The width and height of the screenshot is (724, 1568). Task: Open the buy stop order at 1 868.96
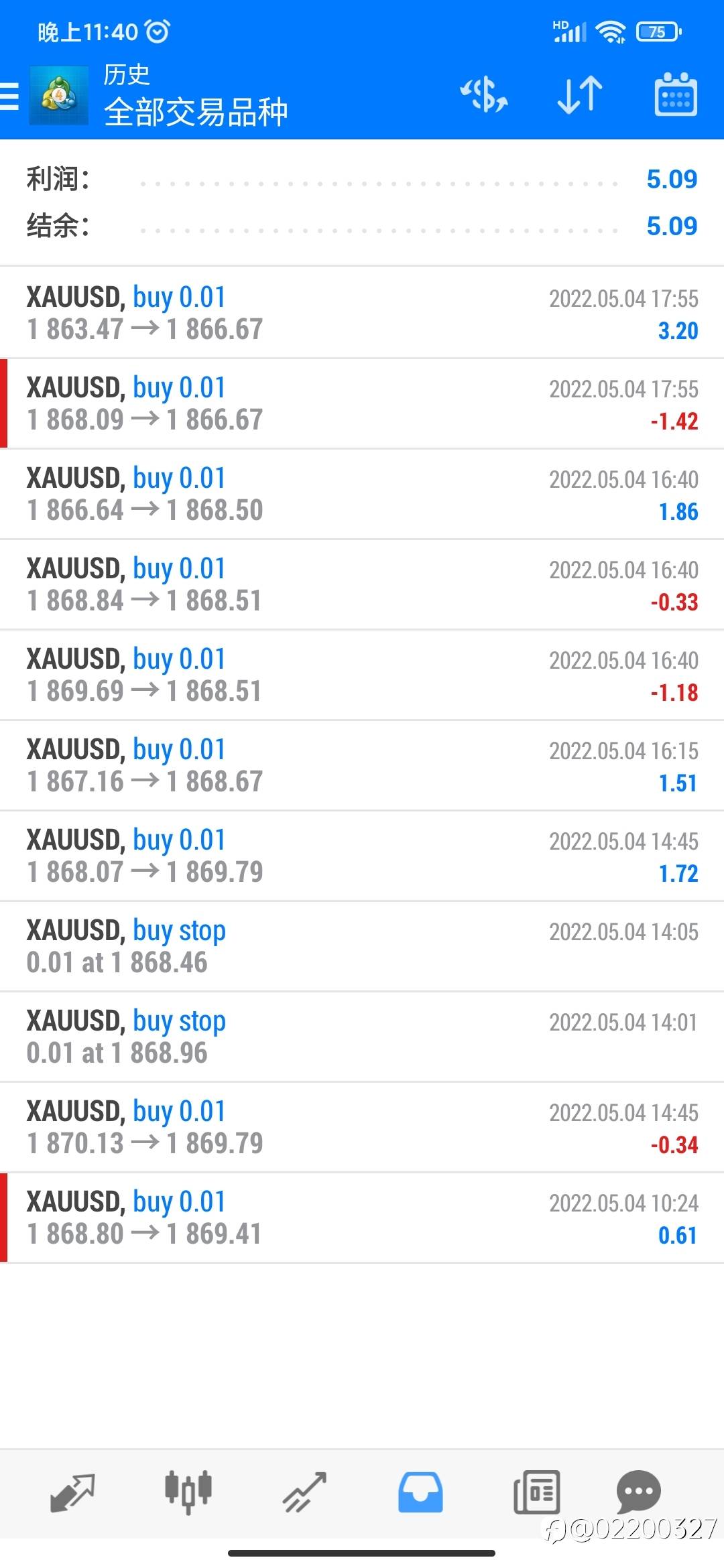coord(362,1037)
